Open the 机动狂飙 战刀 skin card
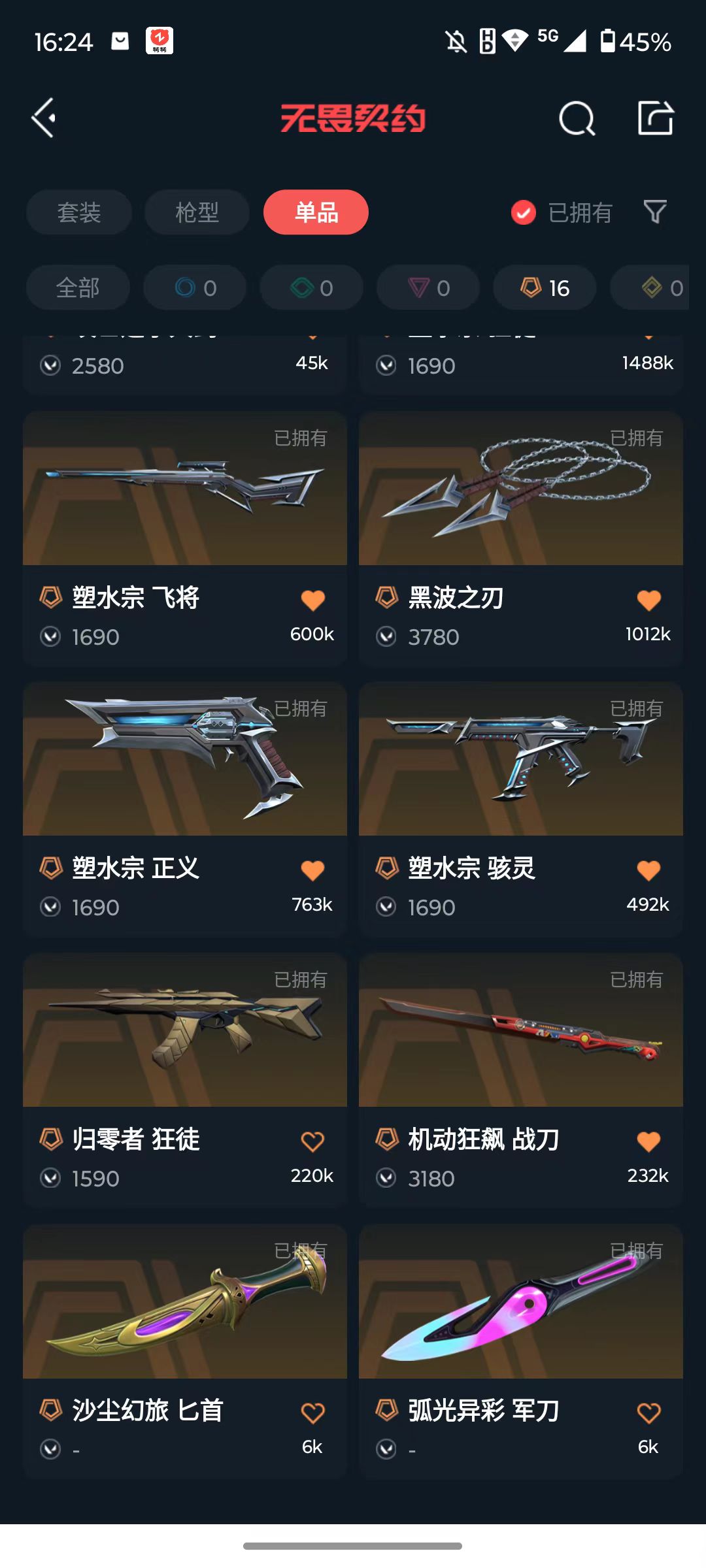The image size is (706, 1568). tap(521, 1081)
